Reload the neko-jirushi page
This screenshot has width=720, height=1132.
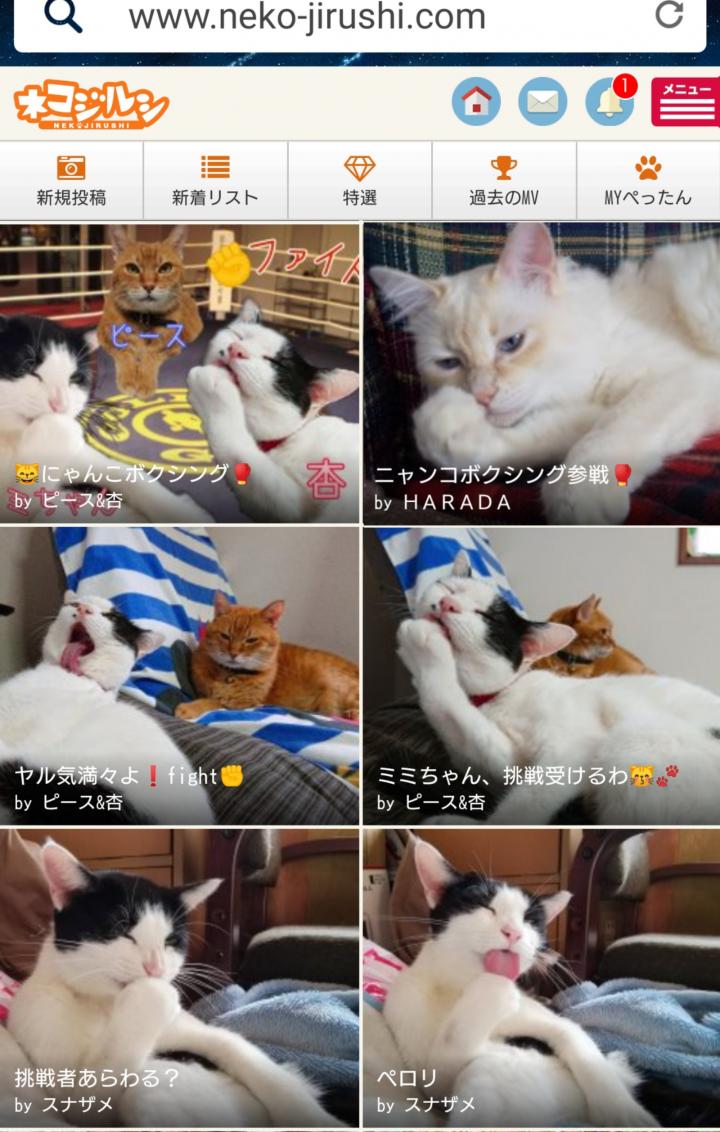(668, 16)
